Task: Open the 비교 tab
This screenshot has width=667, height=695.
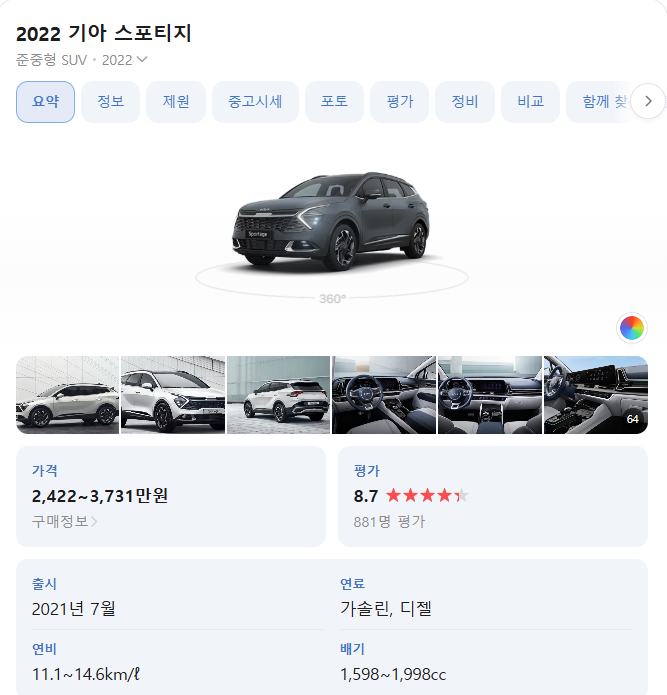Action: click(530, 102)
